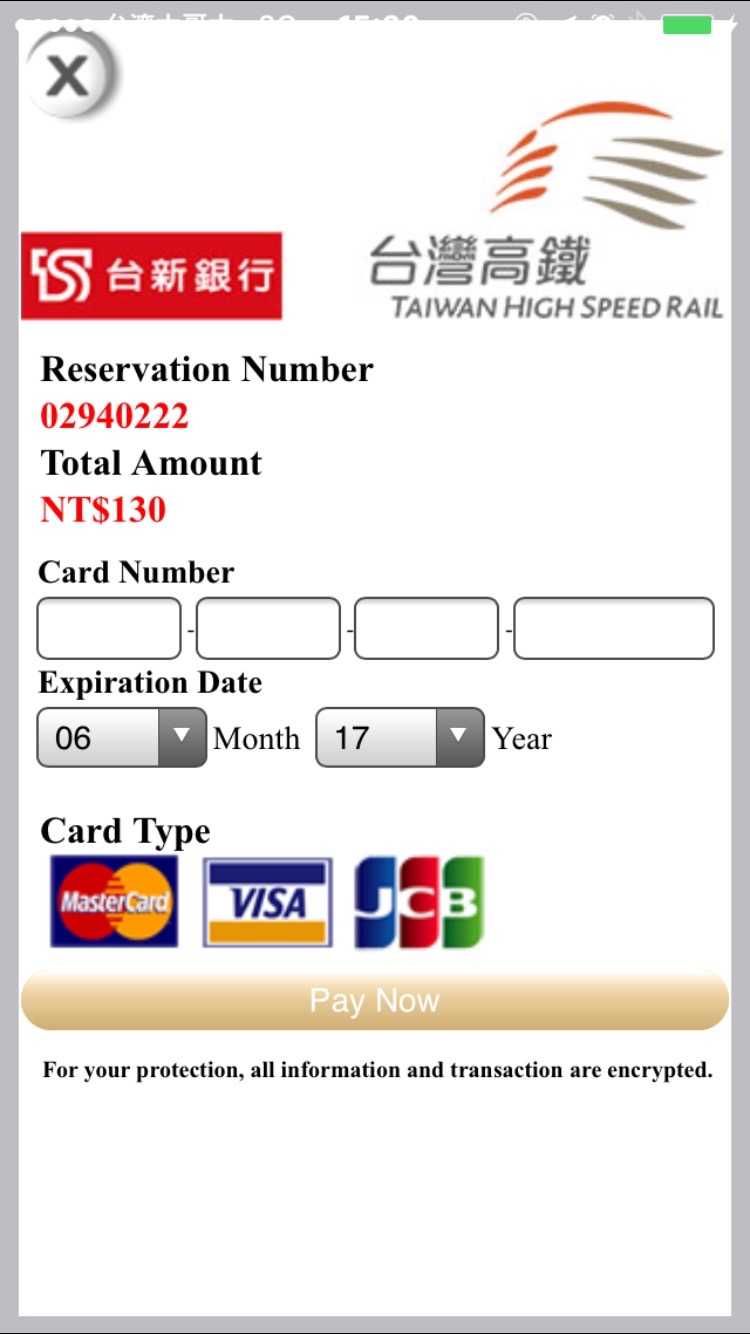Open the expiration Year dropdown
This screenshot has width=750, height=1334.
coord(400,738)
